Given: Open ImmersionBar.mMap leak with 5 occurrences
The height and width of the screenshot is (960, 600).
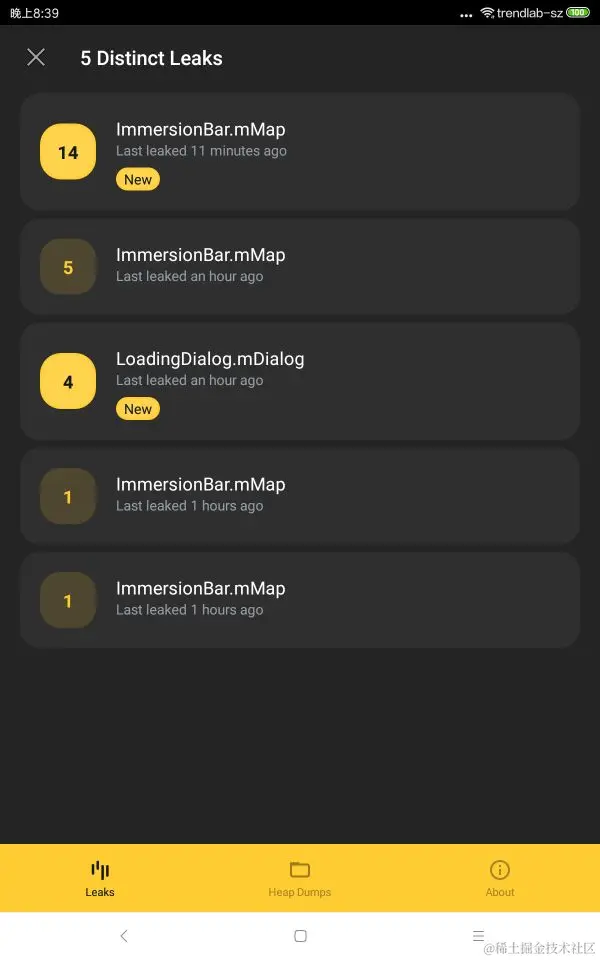Looking at the screenshot, I should tap(300, 267).
